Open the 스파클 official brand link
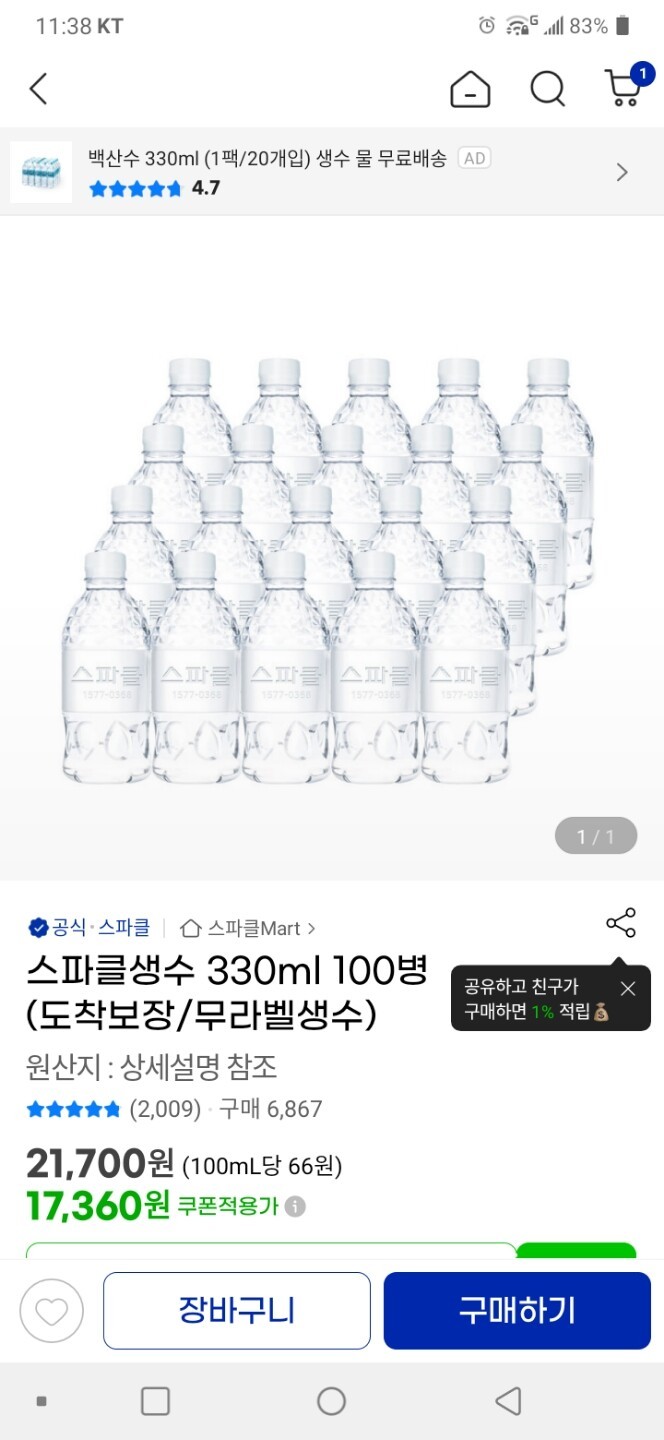 pyautogui.click(x=90, y=928)
